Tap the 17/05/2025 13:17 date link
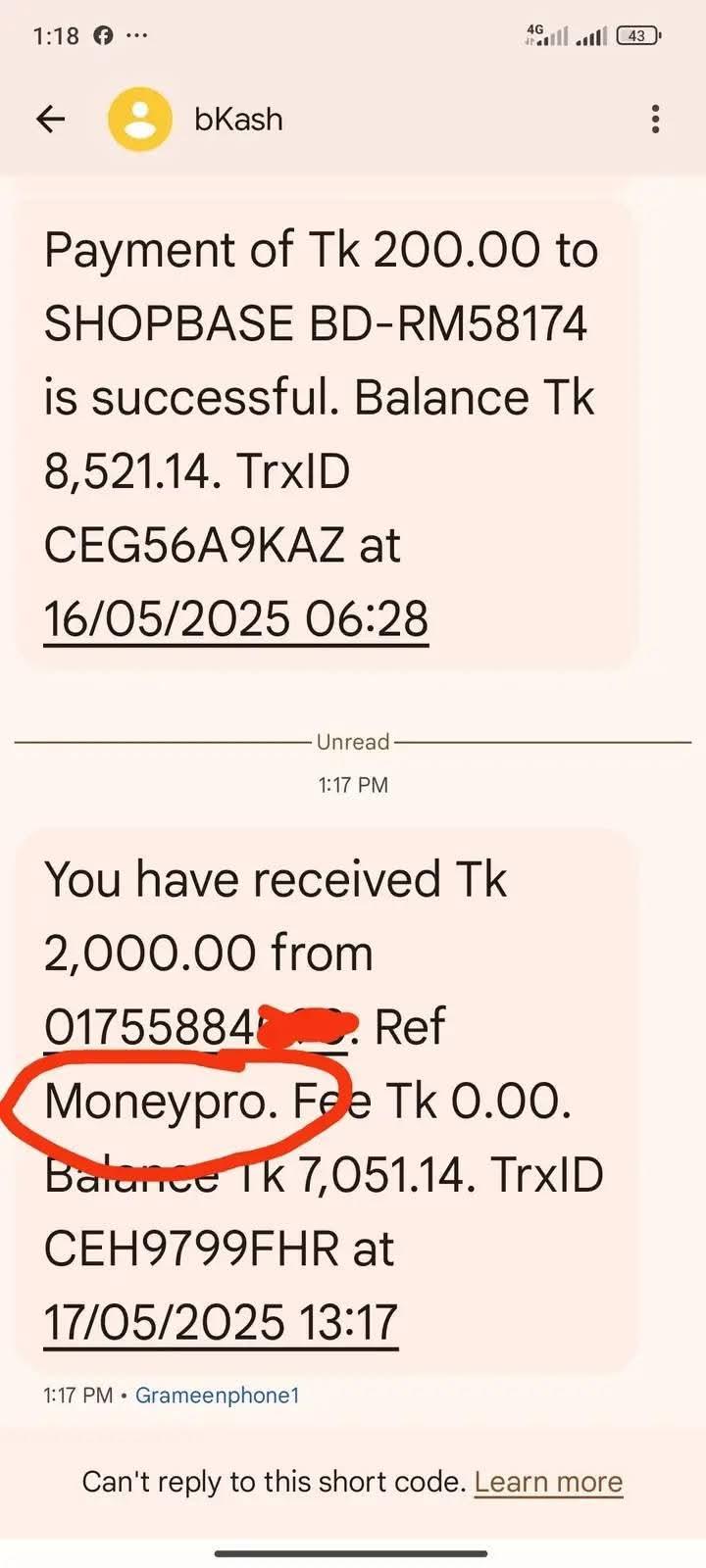 coord(222,1323)
